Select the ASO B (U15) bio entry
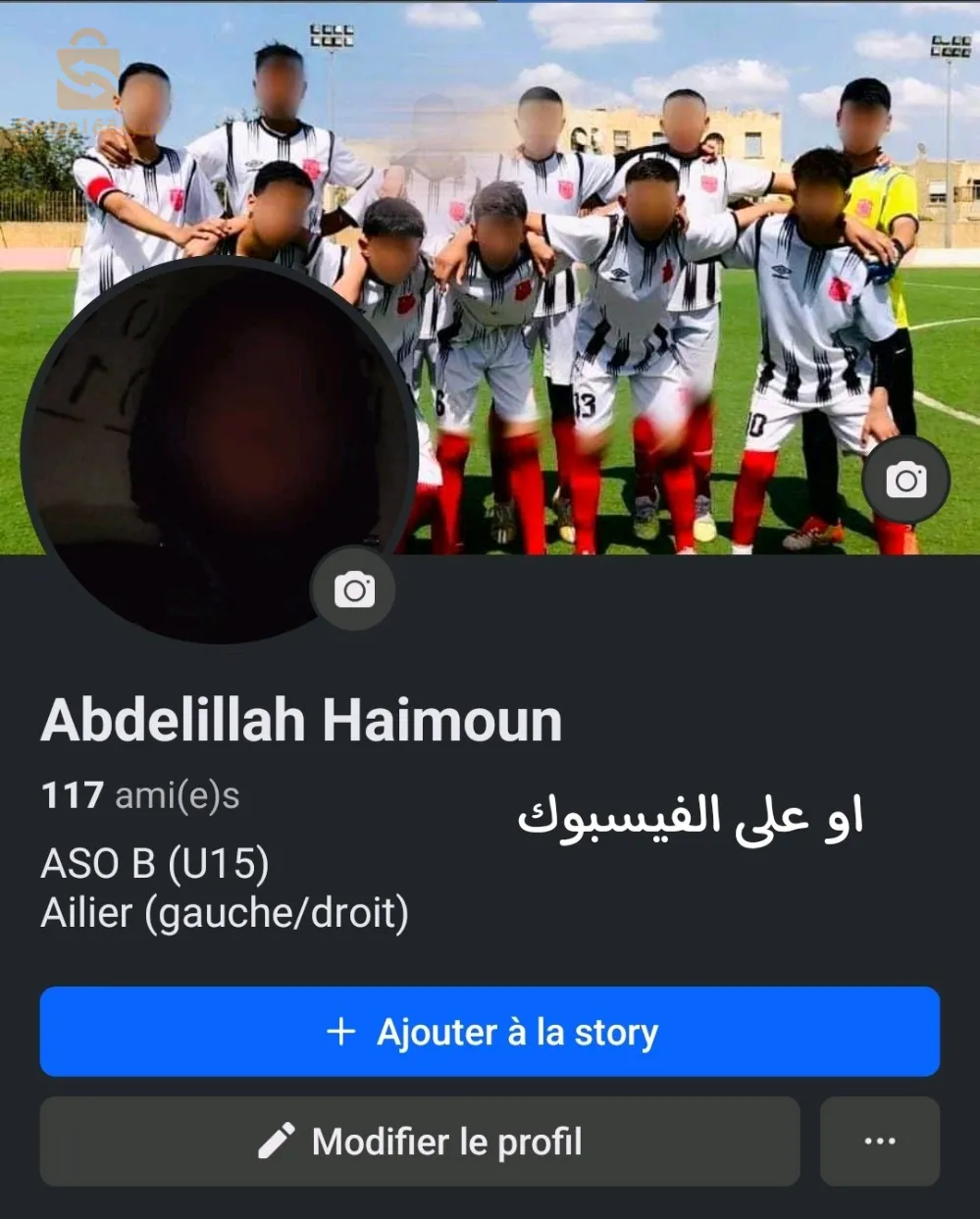 (154, 865)
